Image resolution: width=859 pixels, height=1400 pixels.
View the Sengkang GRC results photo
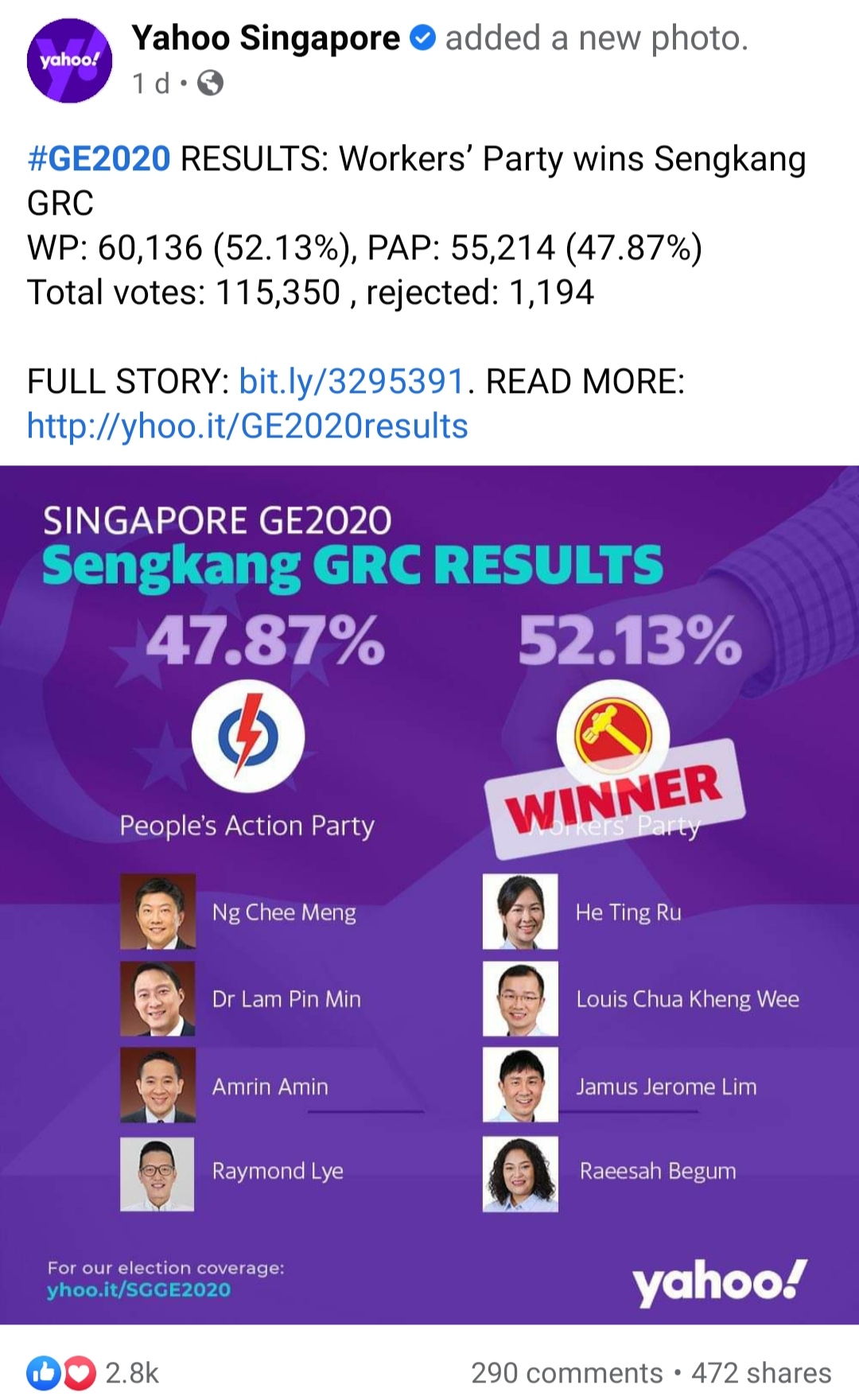(x=429, y=894)
